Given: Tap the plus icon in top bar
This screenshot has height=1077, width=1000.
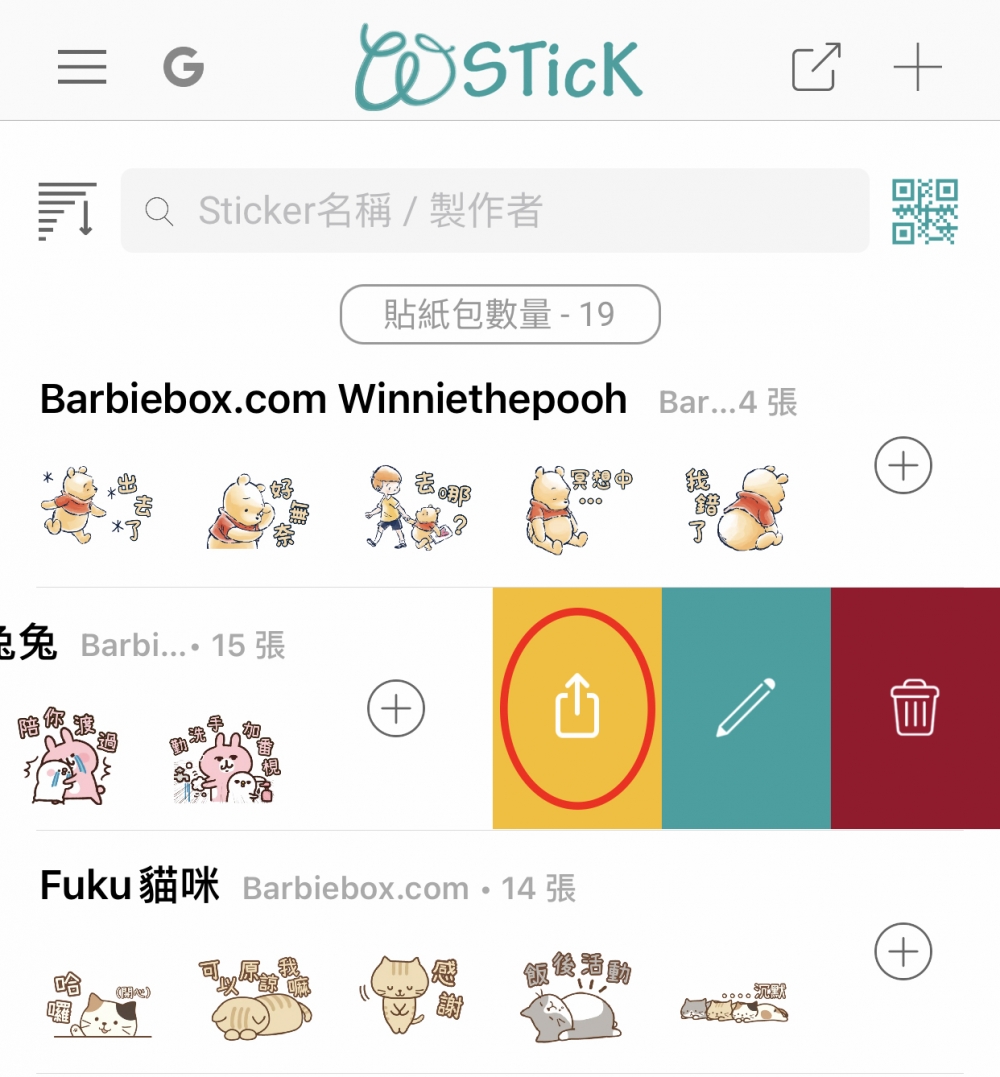Looking at the screenshot, I should click(917, 67).
